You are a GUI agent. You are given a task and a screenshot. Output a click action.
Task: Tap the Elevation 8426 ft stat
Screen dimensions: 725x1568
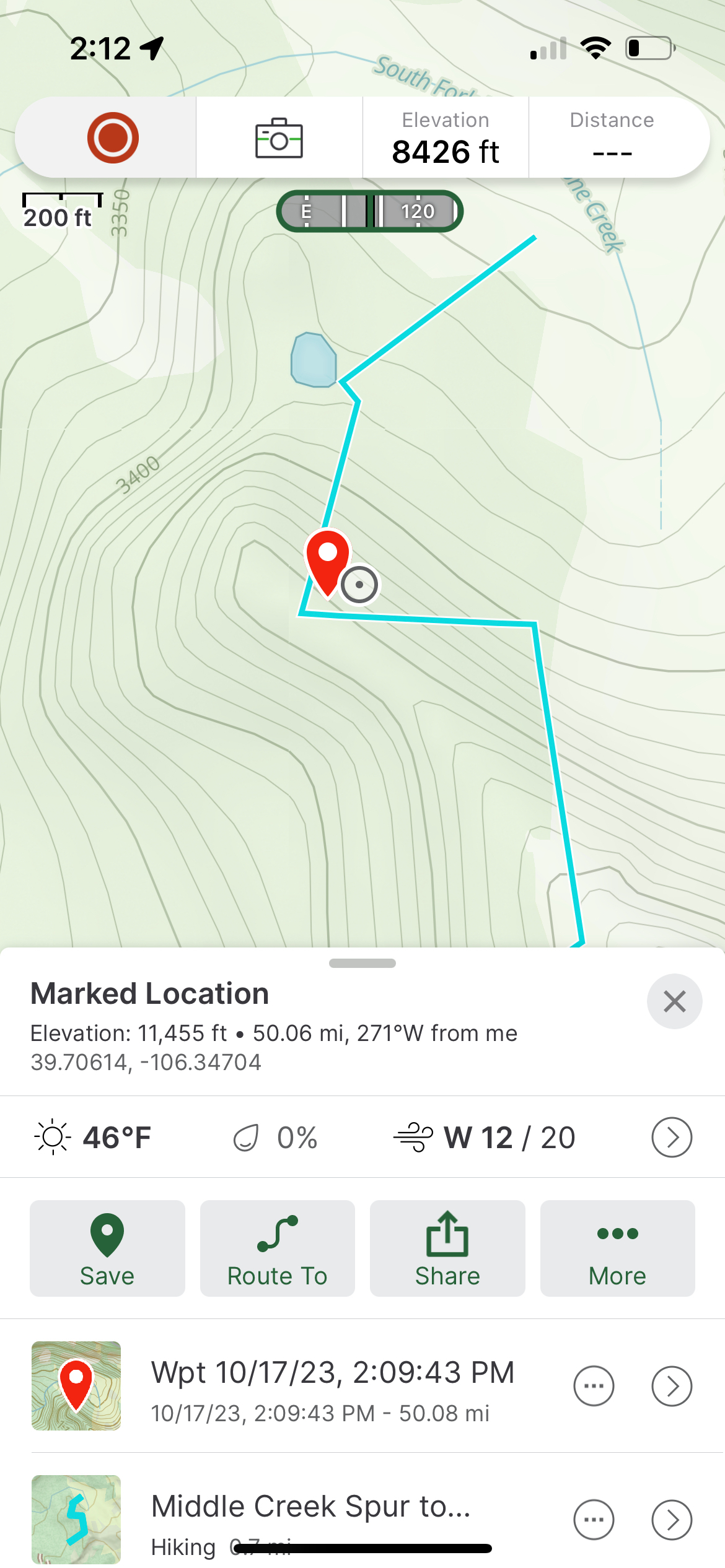click(446, 137)
